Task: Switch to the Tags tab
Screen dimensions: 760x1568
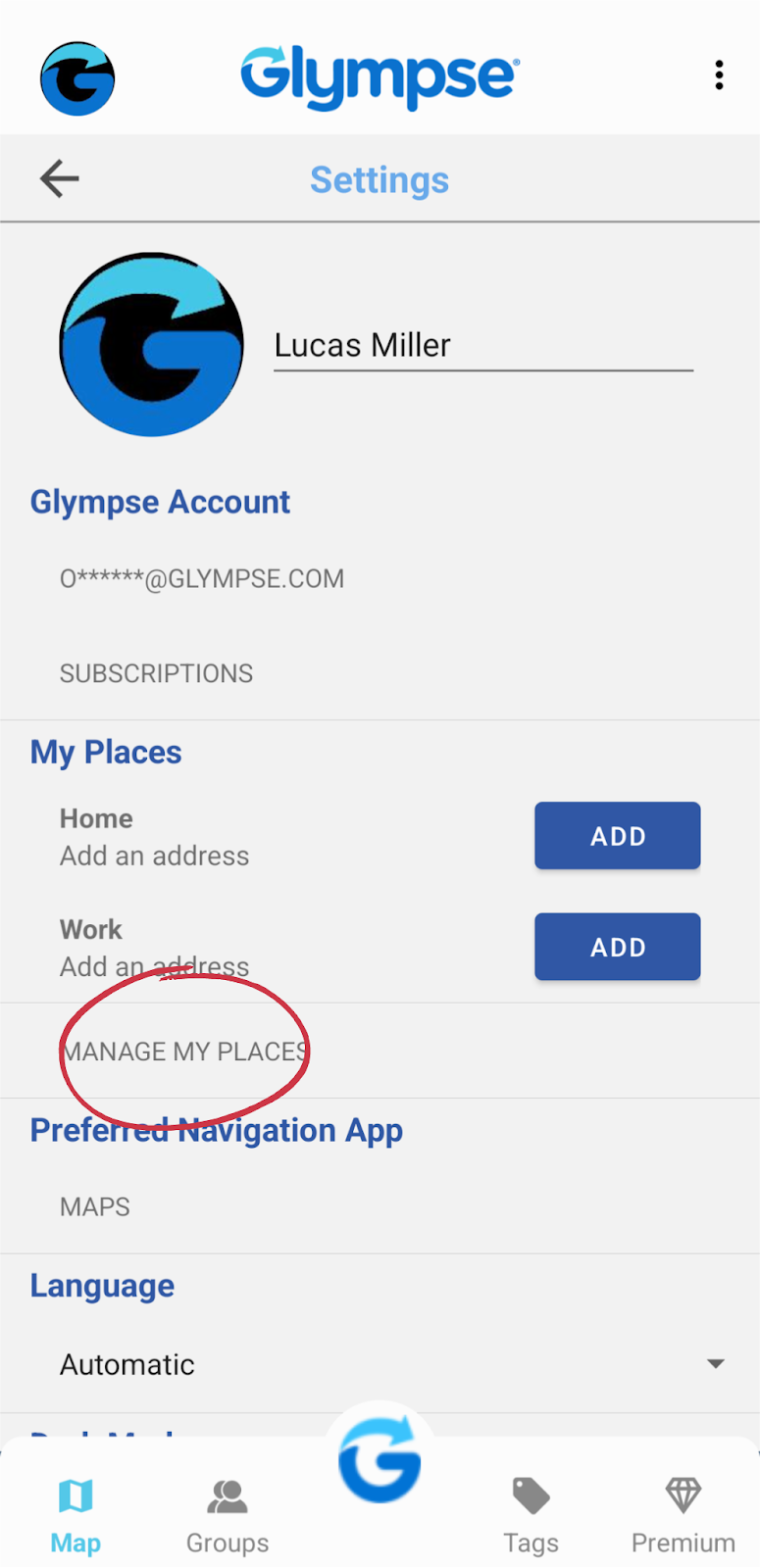Action: (531, 1513)
